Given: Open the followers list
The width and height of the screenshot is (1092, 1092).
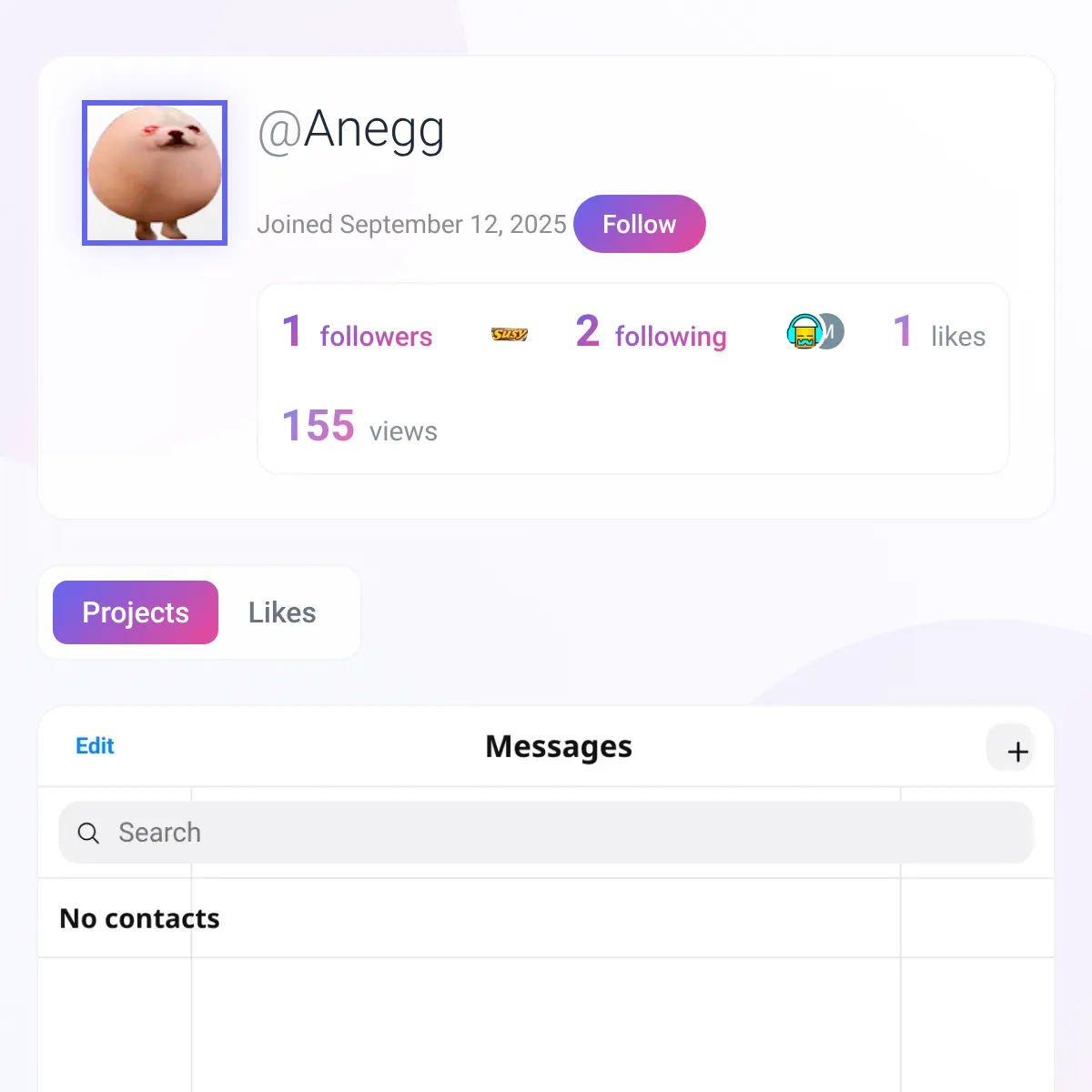Looking at the screenshot, I should 358,333.
